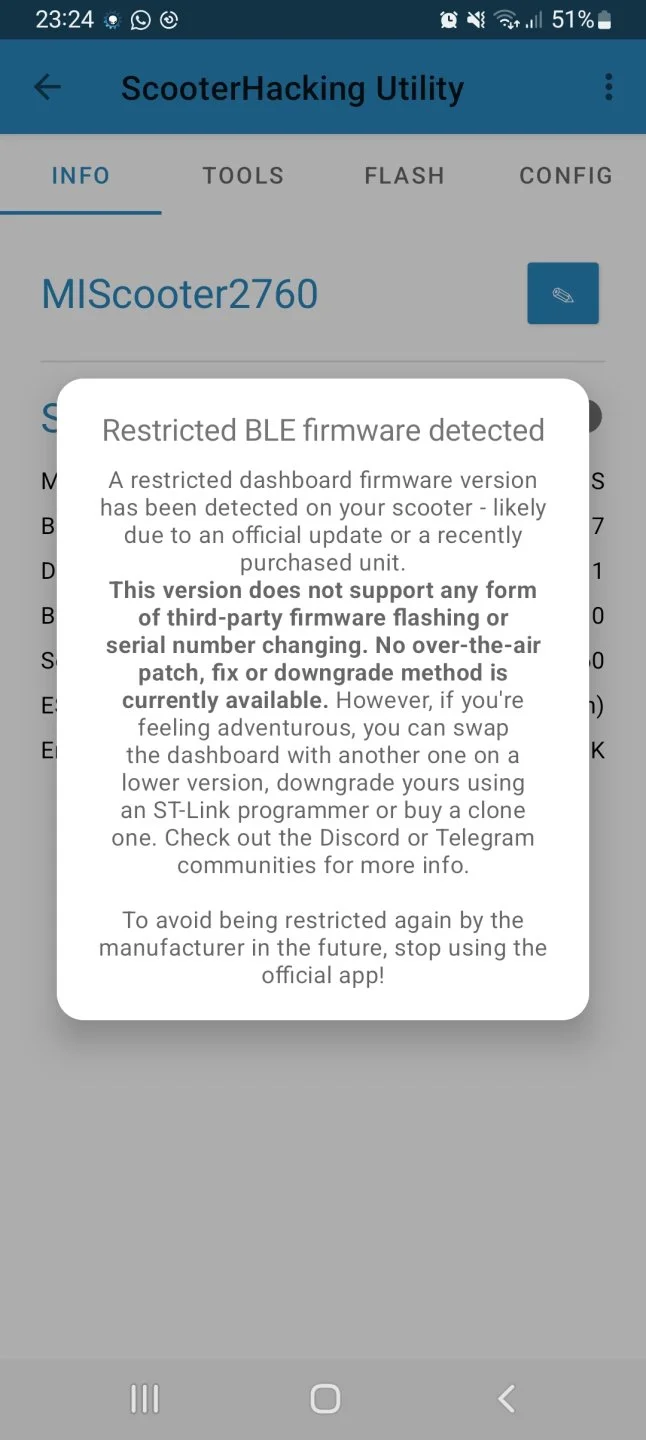The height and width of the screenshot is (1440, 646).
Task: Switch to the TOOLS tab
Action: [x=243, y=176]
